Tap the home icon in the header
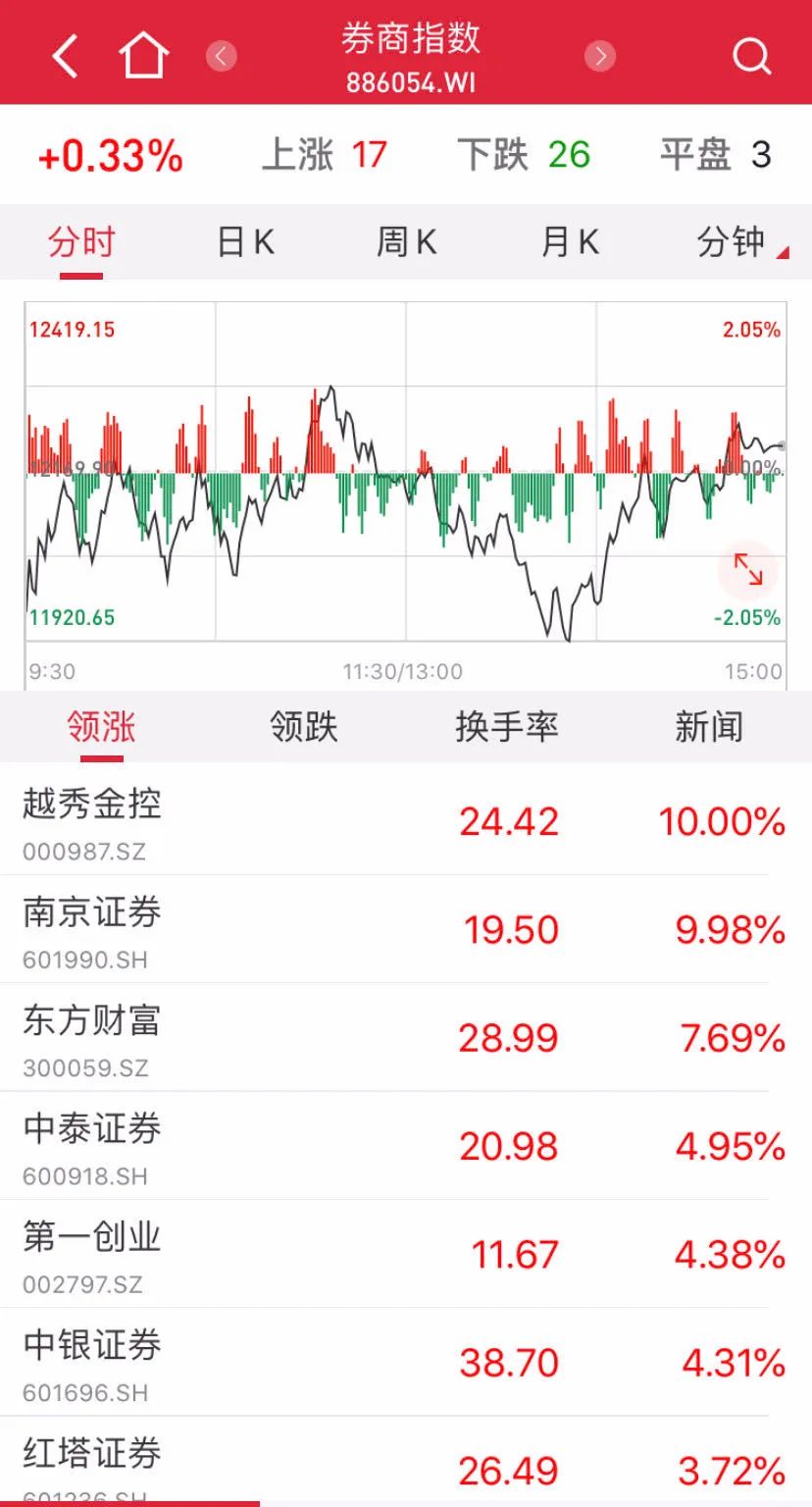Viewport: 812px width, 1507px height. [x=143, y=54]
